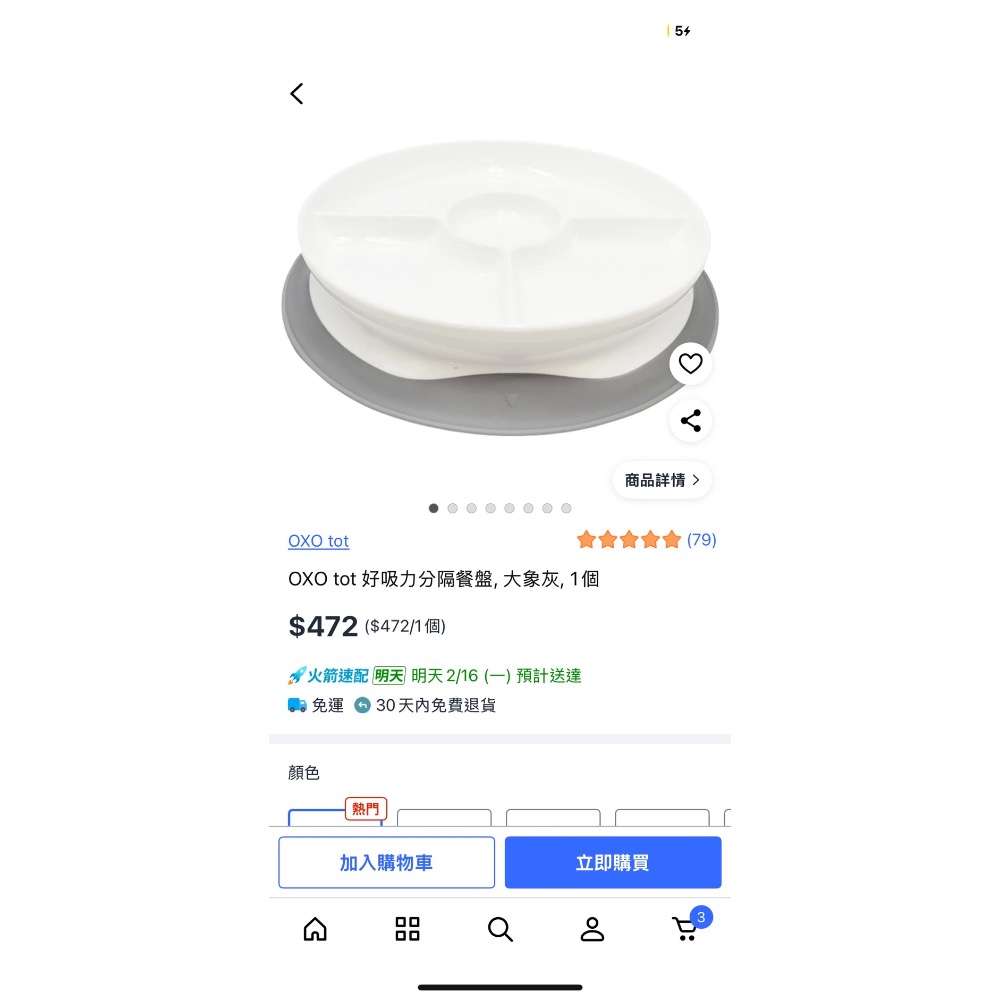Open 商品詳情 product details
1000x1000 pixels.
[x=662, y=480]
